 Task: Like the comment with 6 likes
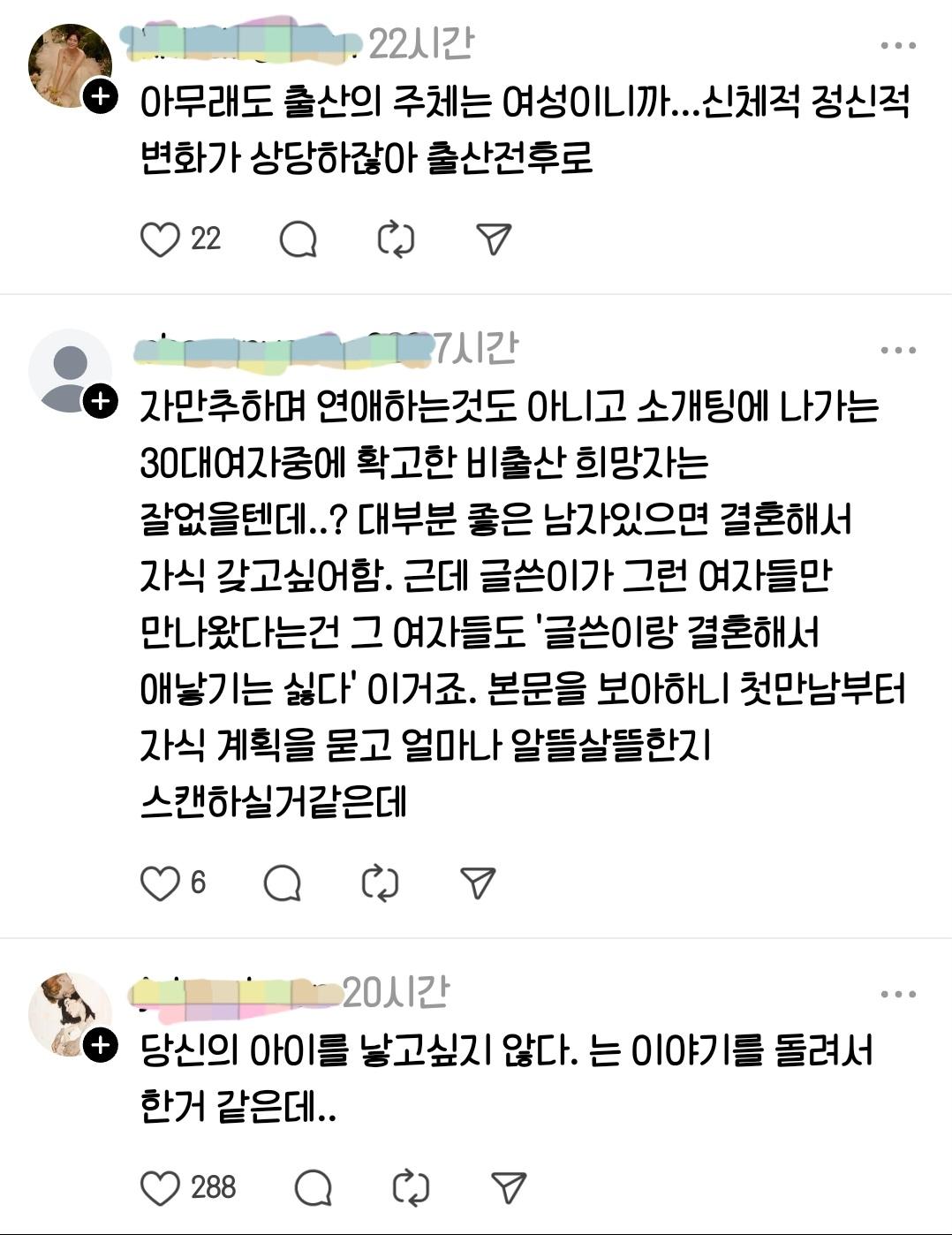point(160,883)
